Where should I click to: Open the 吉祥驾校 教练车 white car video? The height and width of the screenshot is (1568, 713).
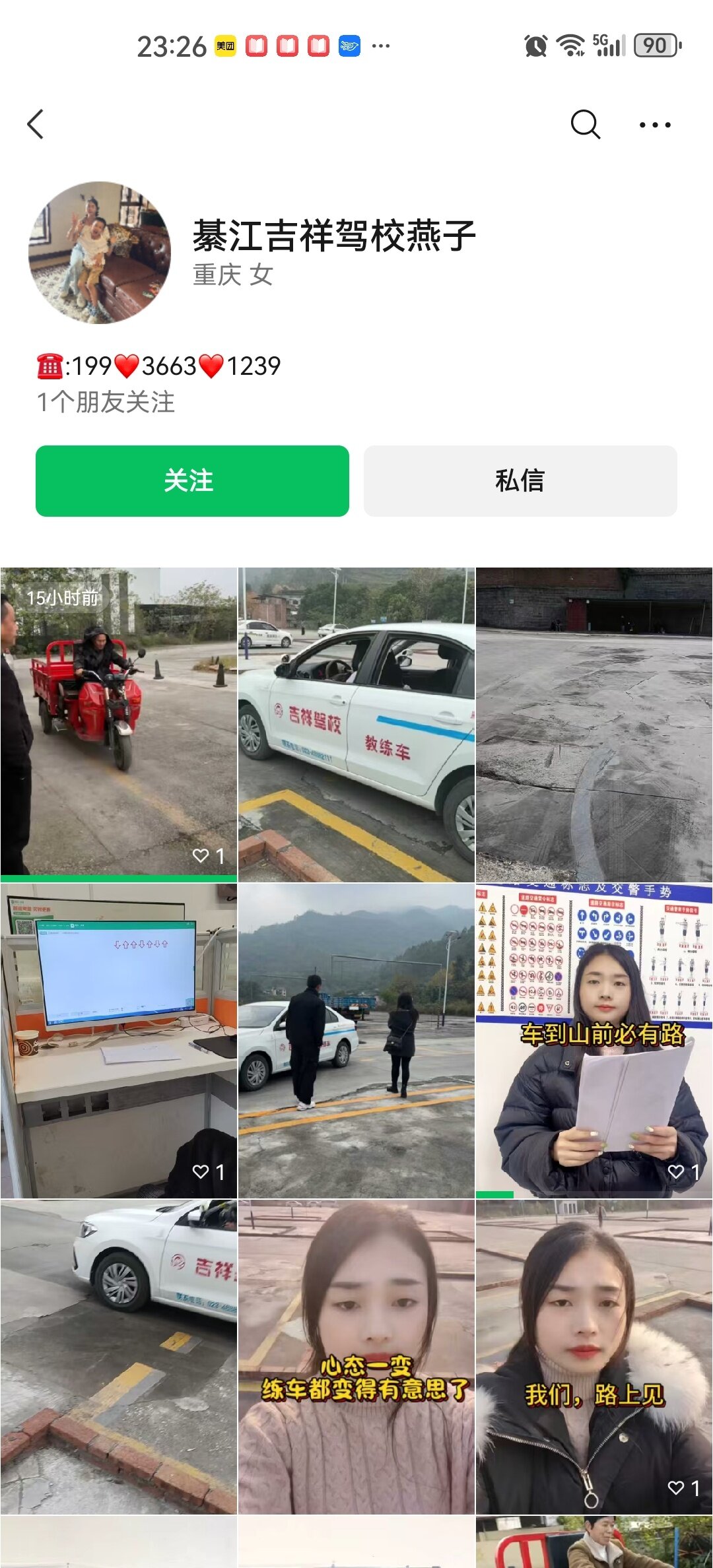[x=356, y=724]
